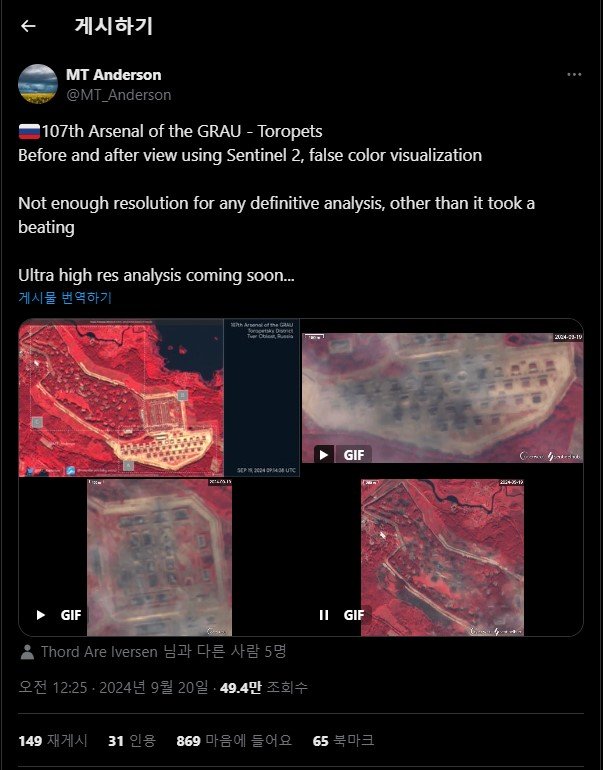Open the @MT_Anderson profile handle
The width and height of the screenshot is (603, 770).
point(118,95)
